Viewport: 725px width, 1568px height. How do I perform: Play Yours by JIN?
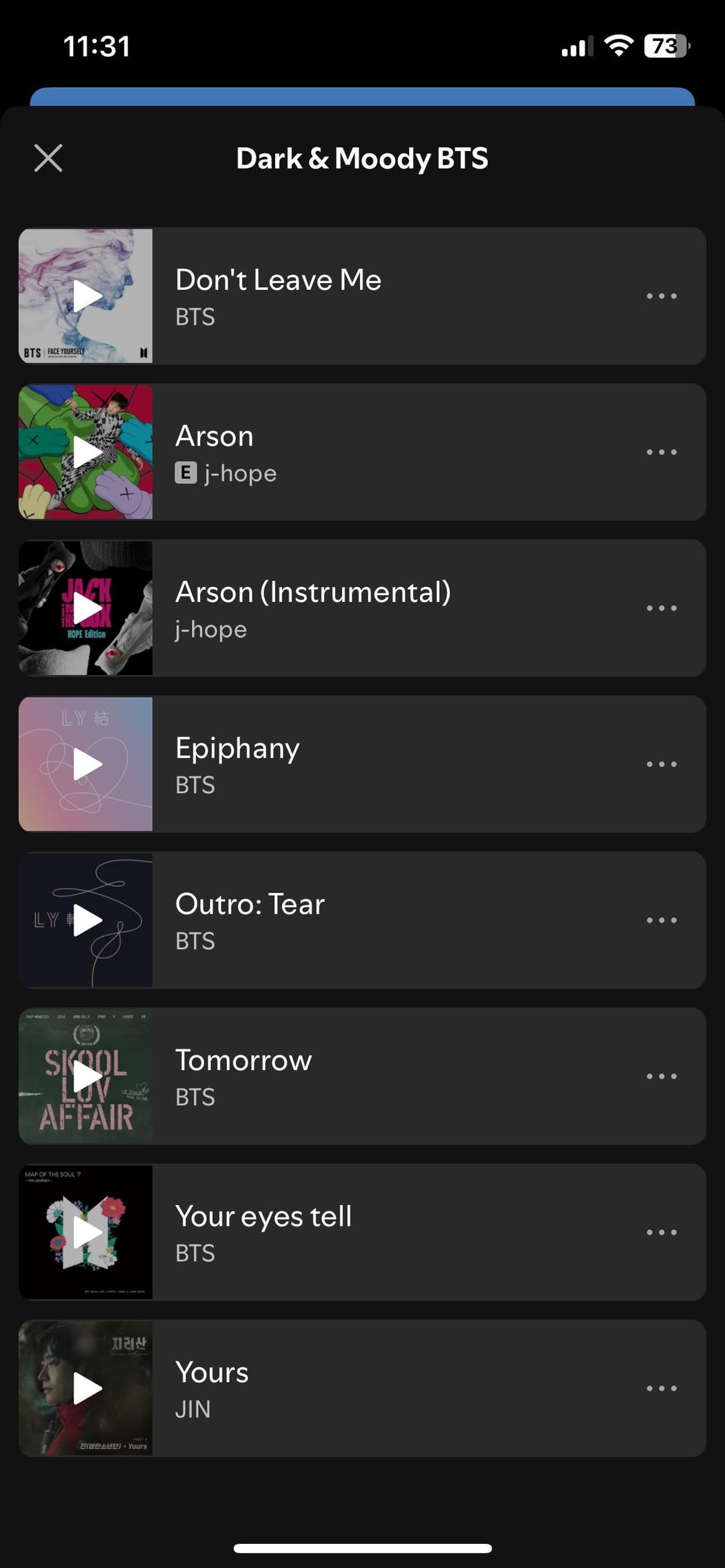tap(87, 1388)
